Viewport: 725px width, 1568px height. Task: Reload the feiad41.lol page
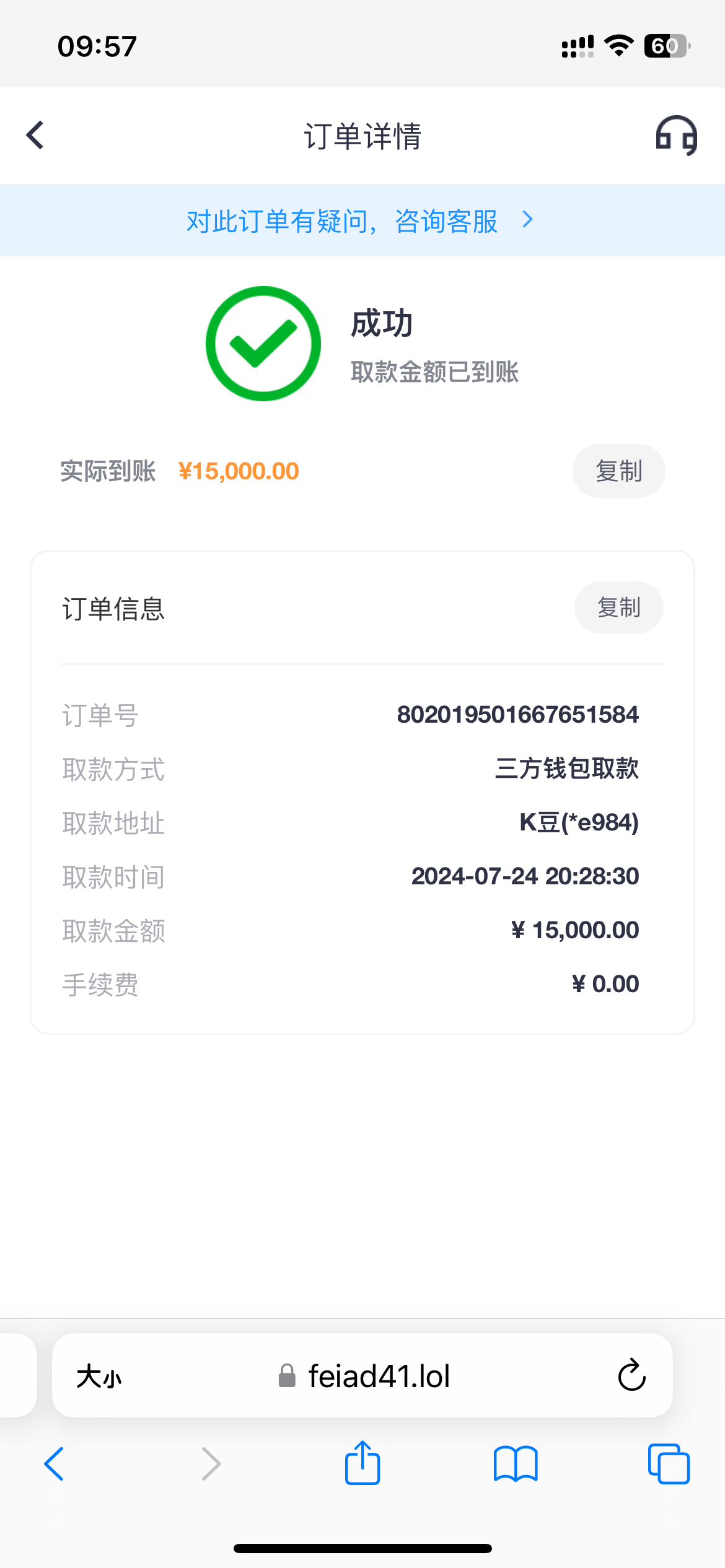631,1375
